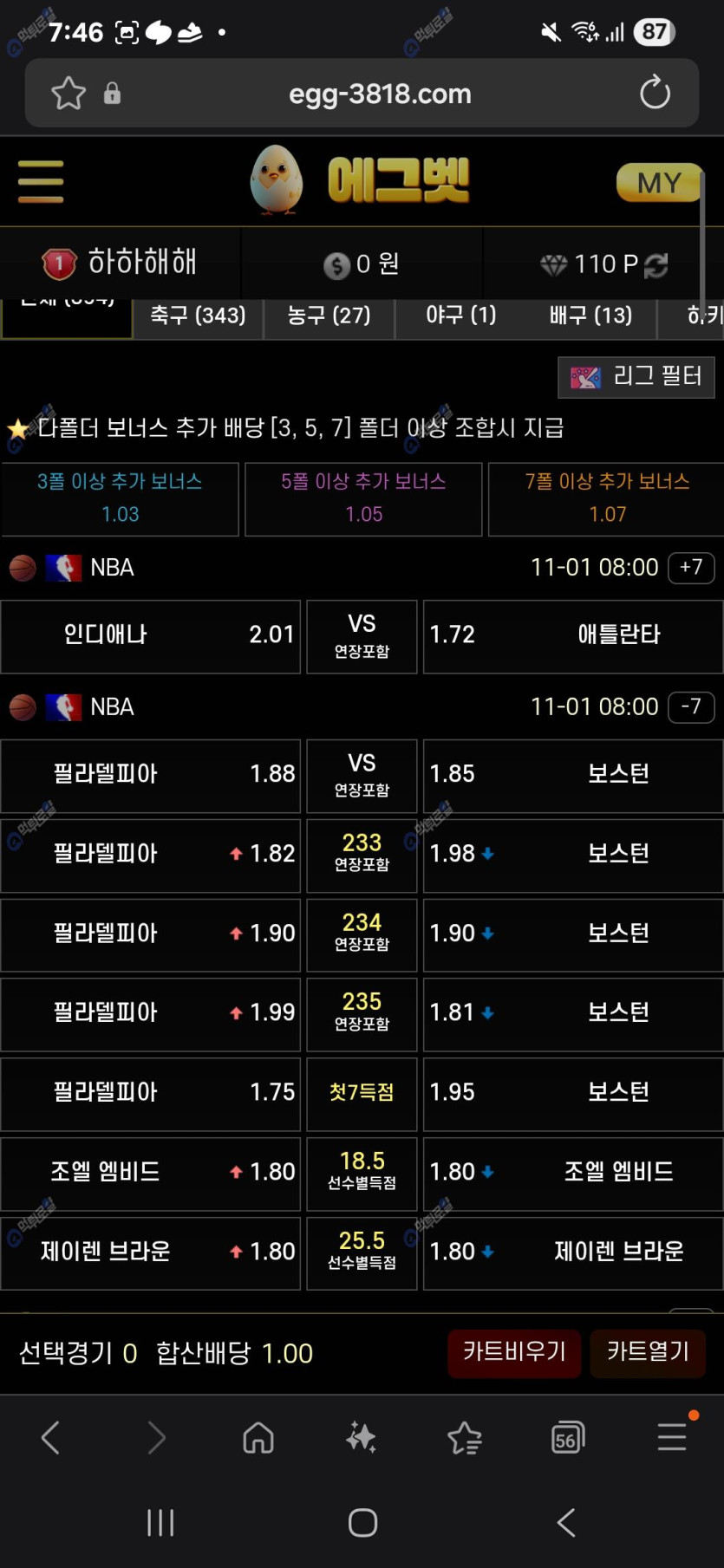This screenshot has width=724, height=1568.
Task: Pick 필라델피아 at odds 1.88
Action: point(151,775)
